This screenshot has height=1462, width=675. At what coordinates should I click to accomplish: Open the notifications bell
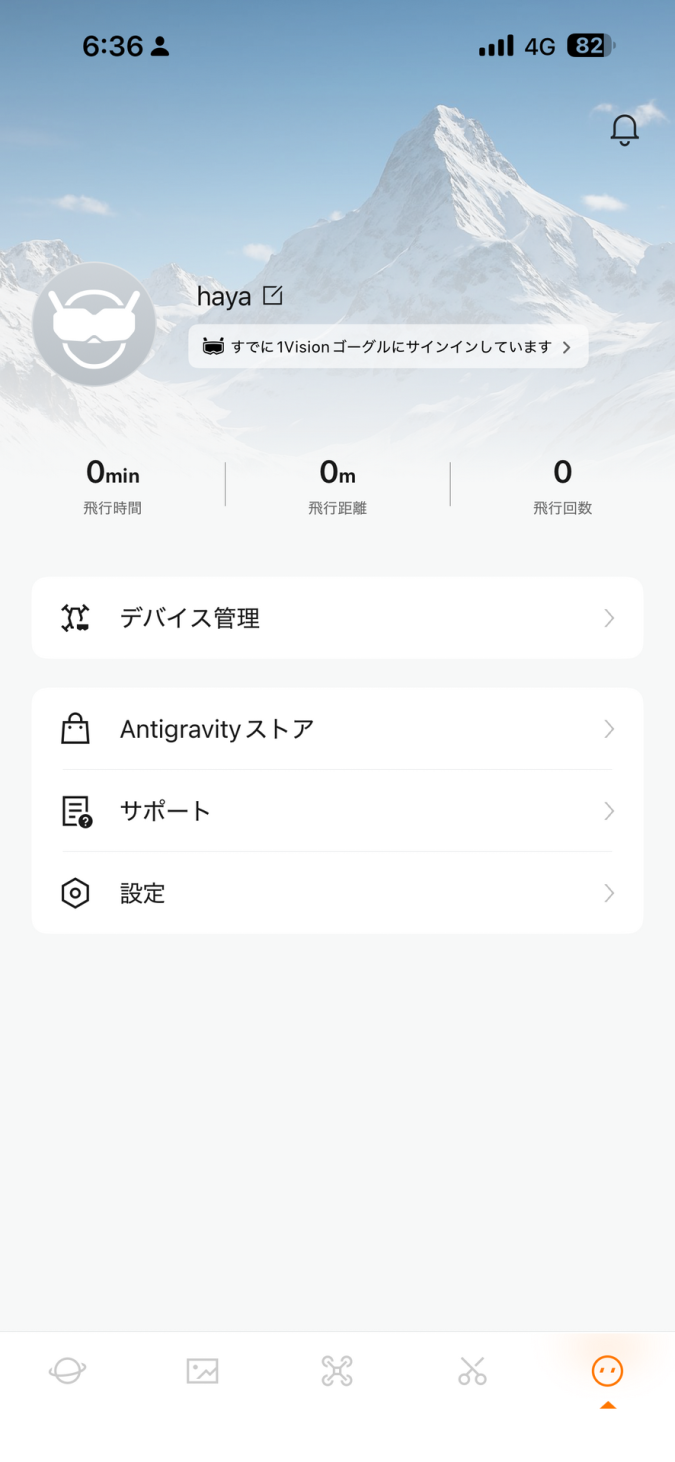click(624, 130)
